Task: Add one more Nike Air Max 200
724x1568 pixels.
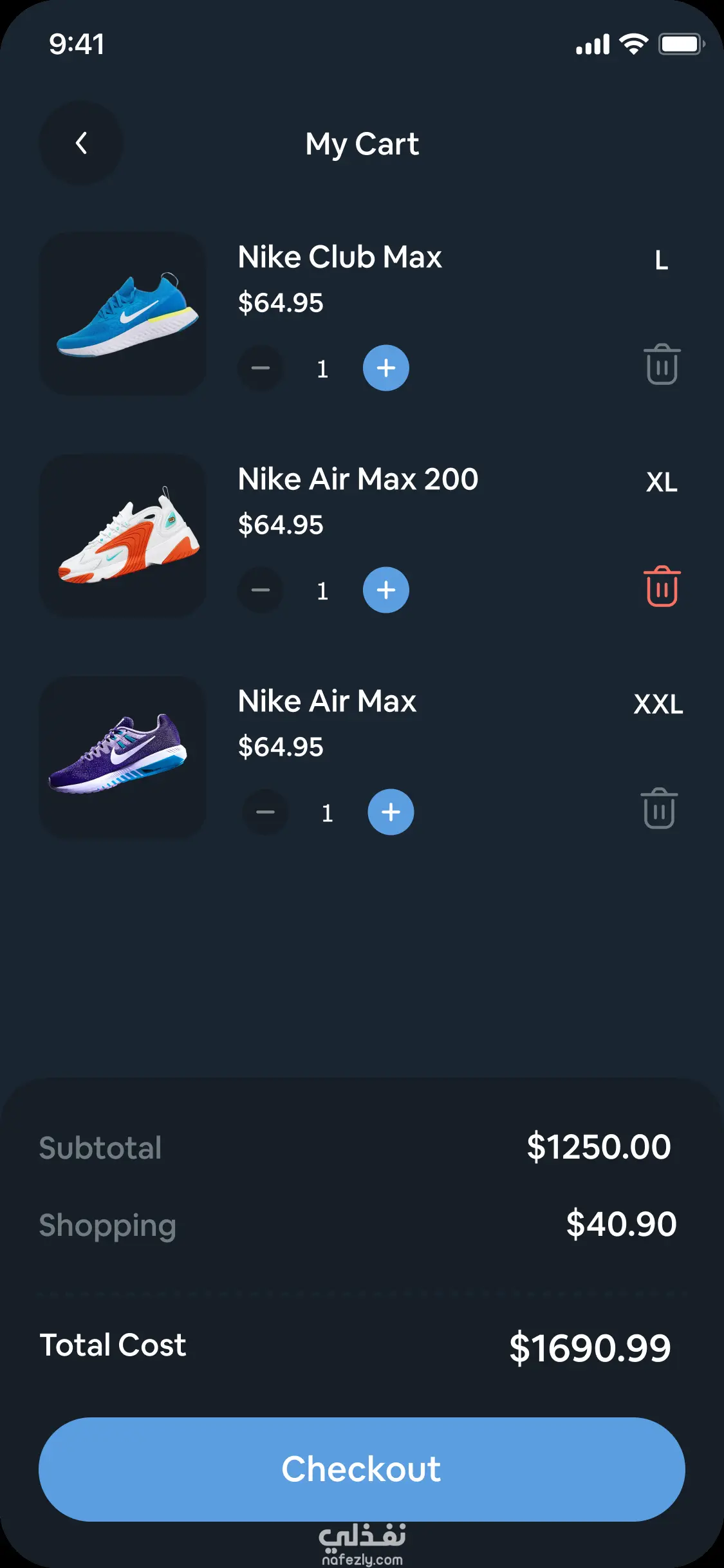Action: (x=386, y=590)
